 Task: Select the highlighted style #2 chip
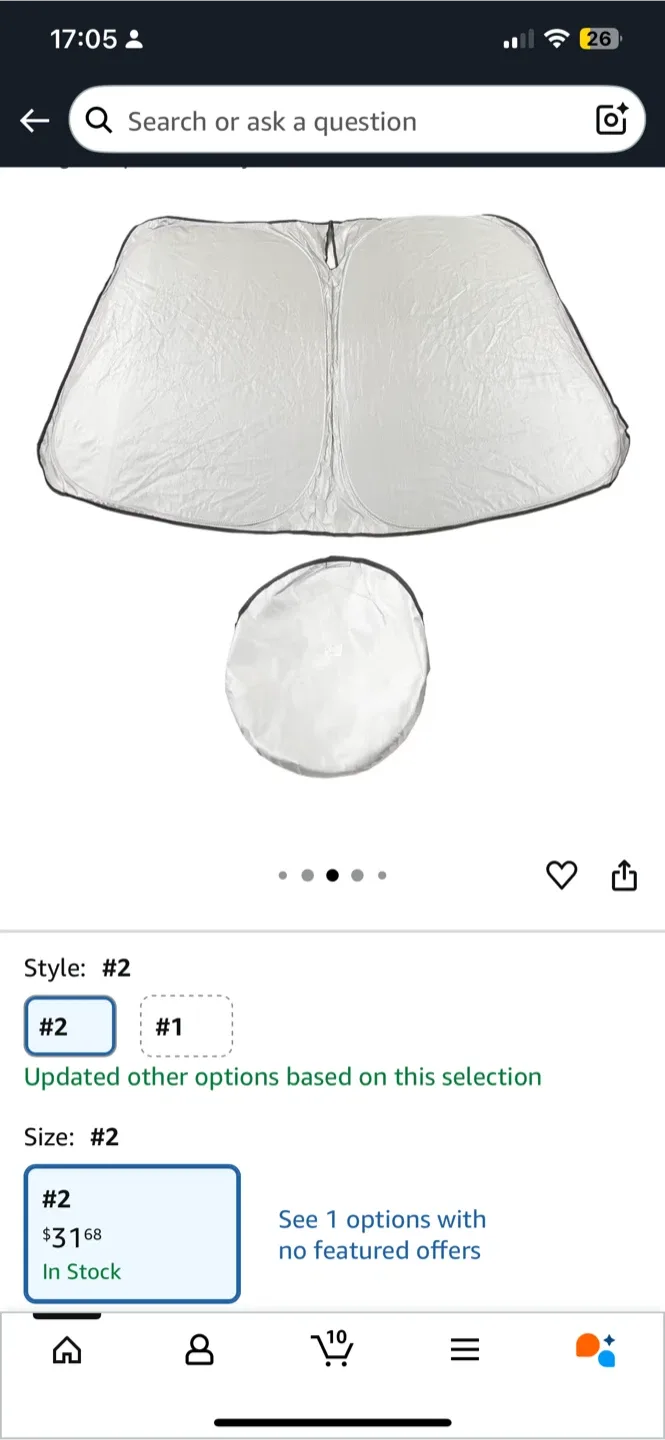pos(70,1027)
